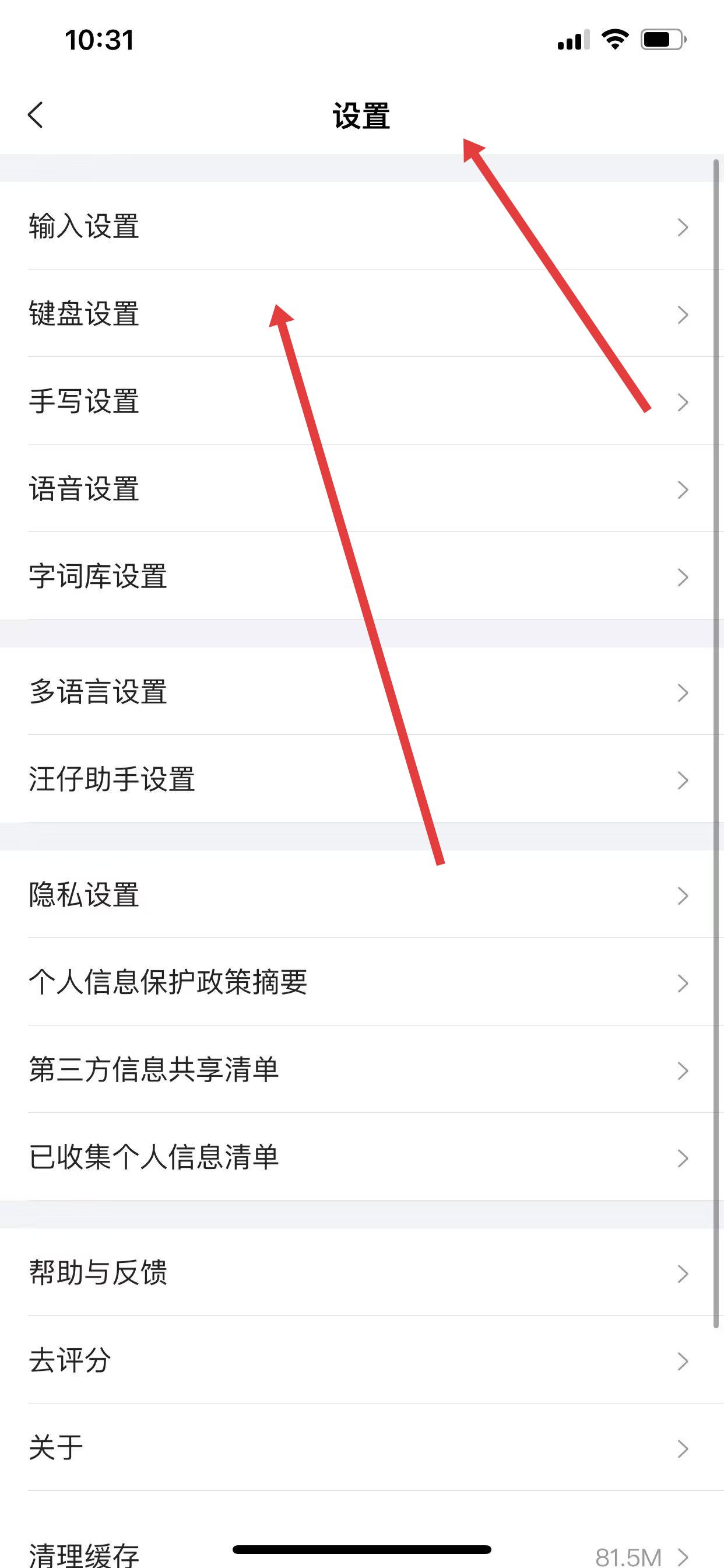Open 字词库设置

(x=98, y=576)
